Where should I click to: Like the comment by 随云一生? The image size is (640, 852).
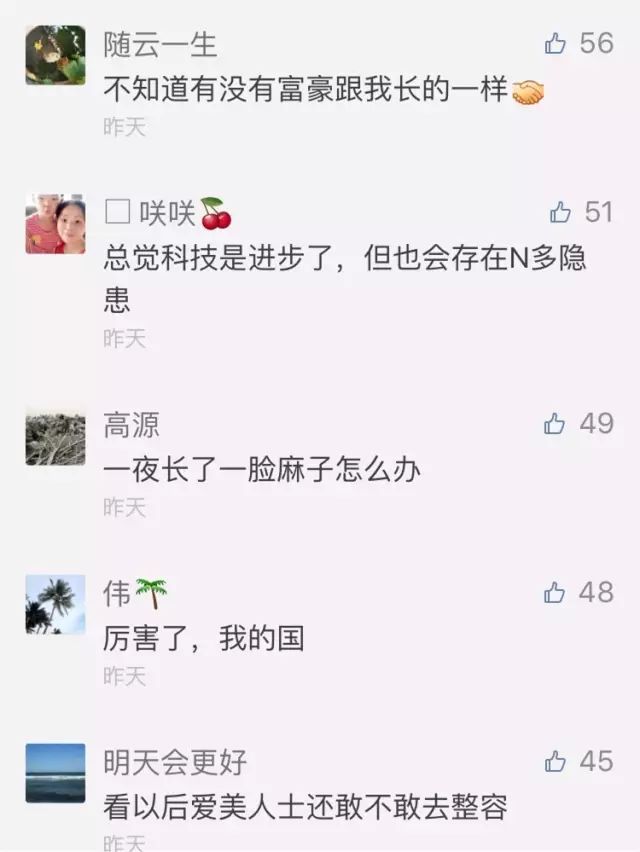pyautogui.click(x=556, y=43)
